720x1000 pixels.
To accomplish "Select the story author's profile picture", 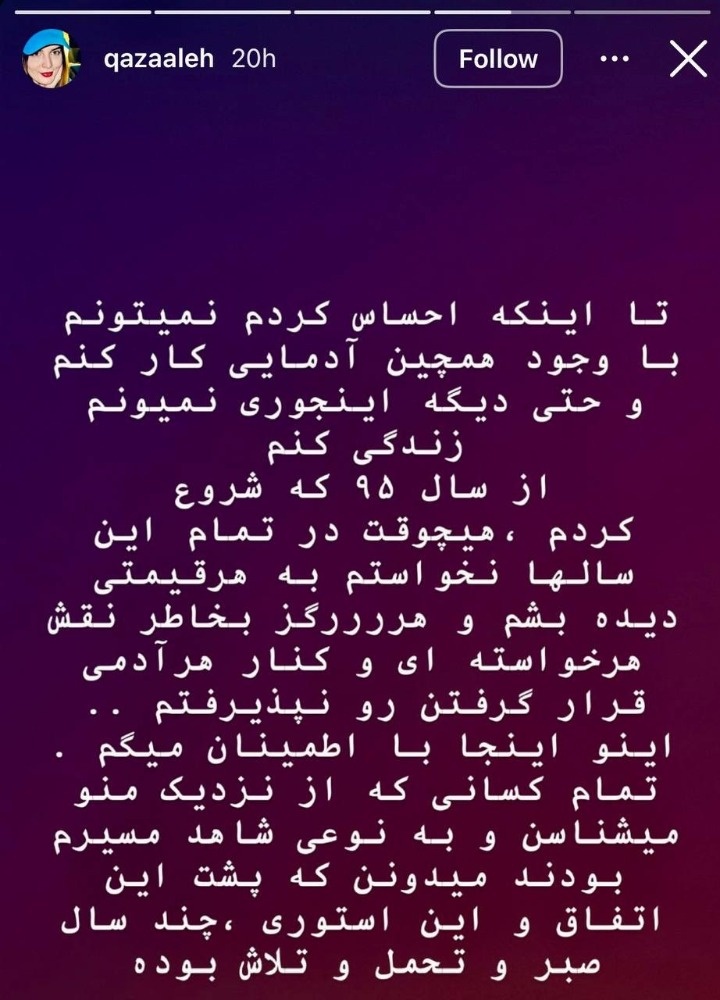I will 47,58.
